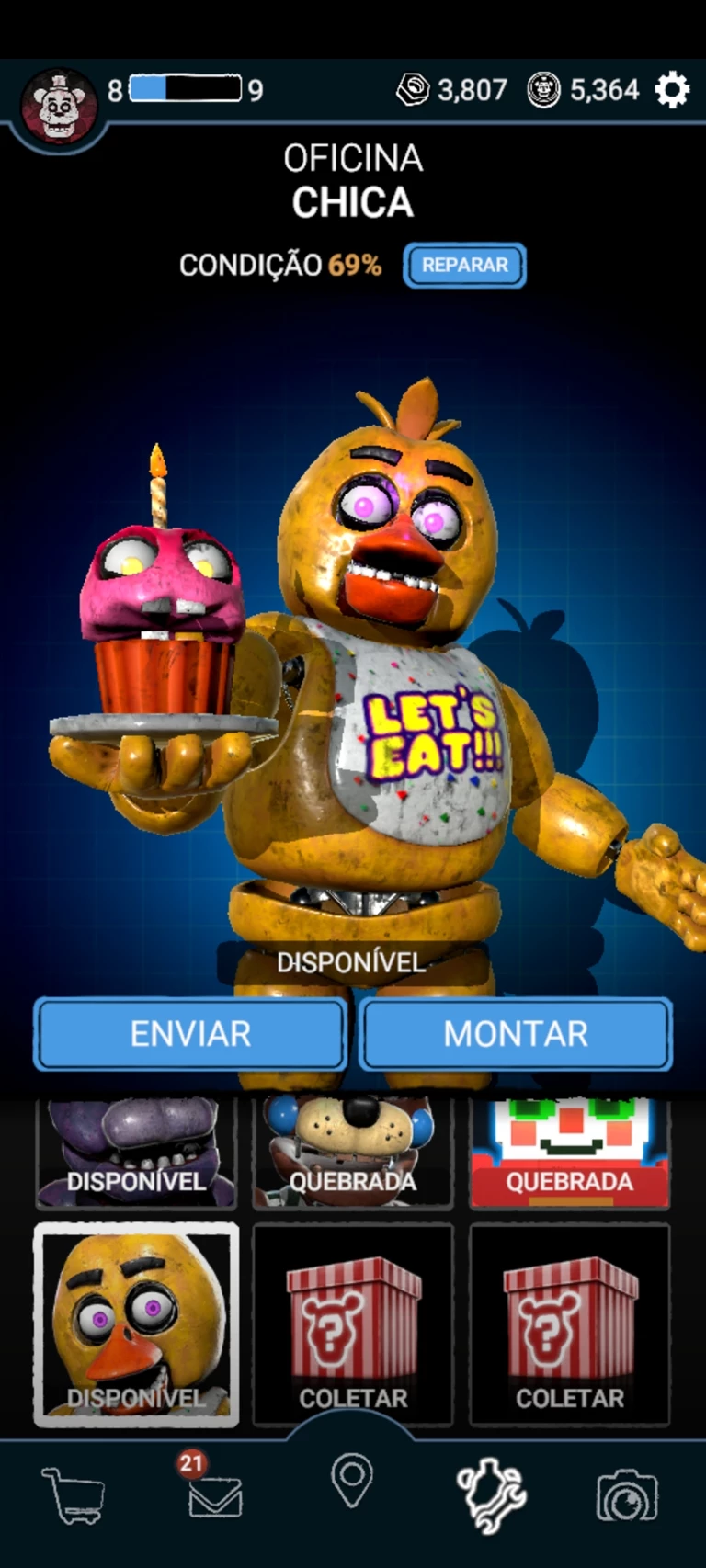Collect the last COLETAR gift box
The width and height of the screenshot is (706, 1568).
(x=570, y=1324)
